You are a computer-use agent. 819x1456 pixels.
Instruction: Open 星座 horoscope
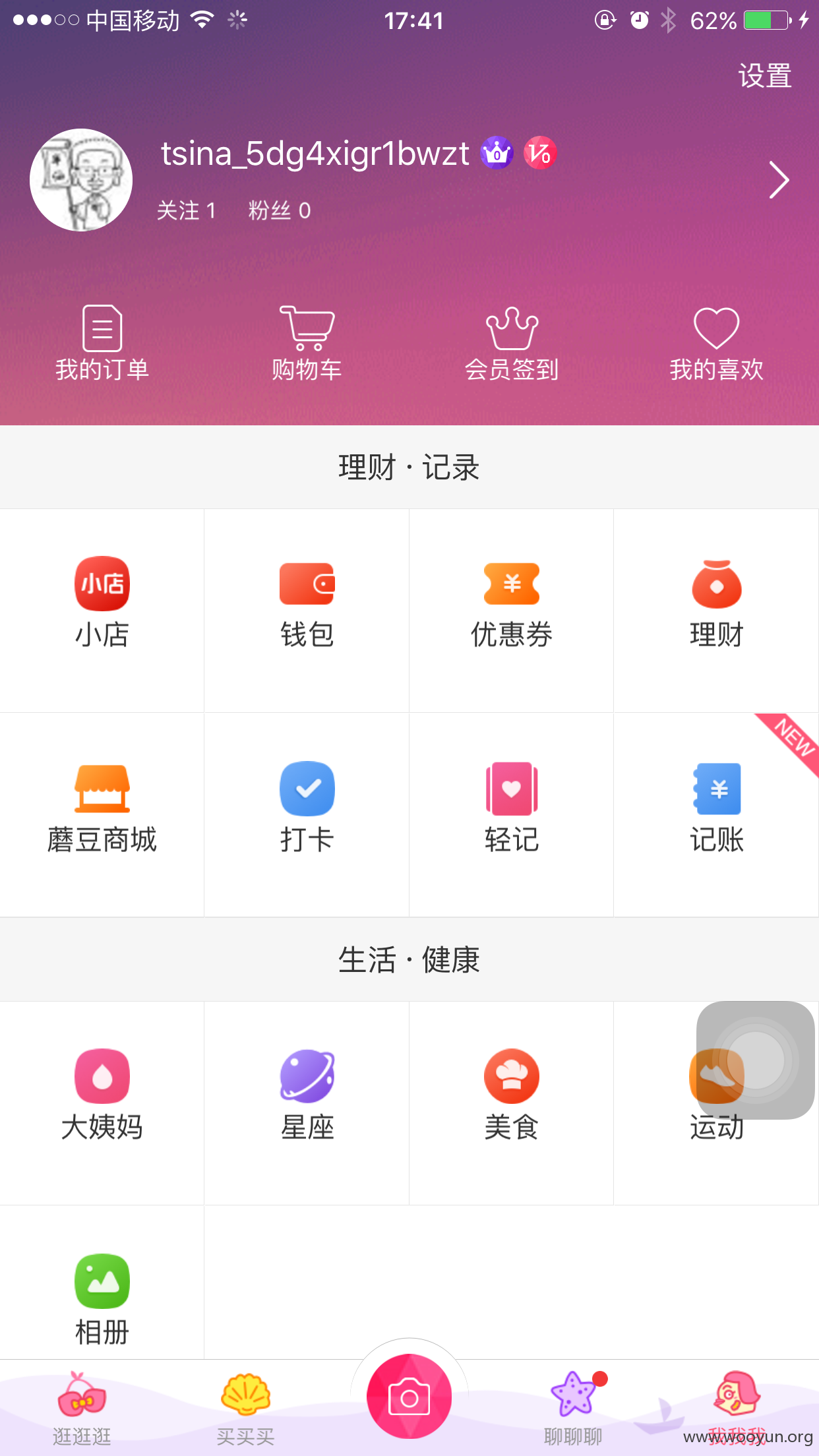click(x=307, y=1103)
